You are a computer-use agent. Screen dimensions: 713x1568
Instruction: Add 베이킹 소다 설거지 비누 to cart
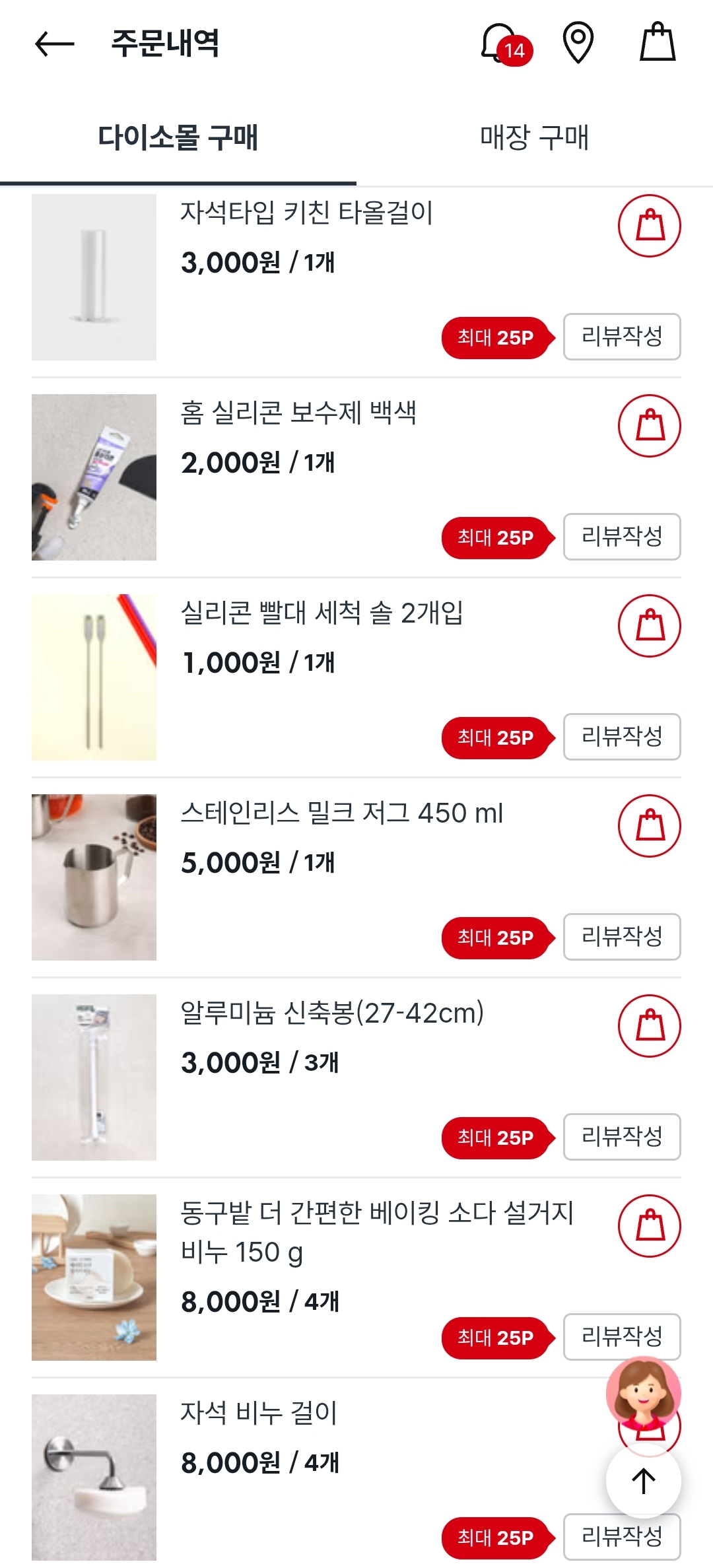(649, 1226)
